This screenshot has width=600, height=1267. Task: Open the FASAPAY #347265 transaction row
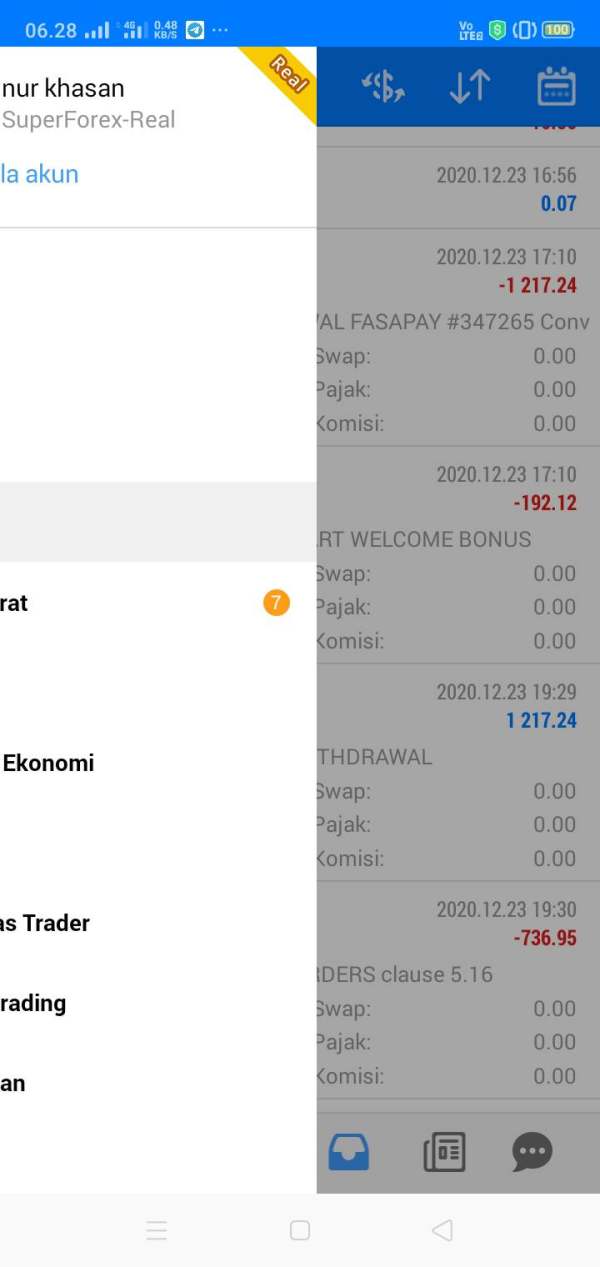point(458,338)
